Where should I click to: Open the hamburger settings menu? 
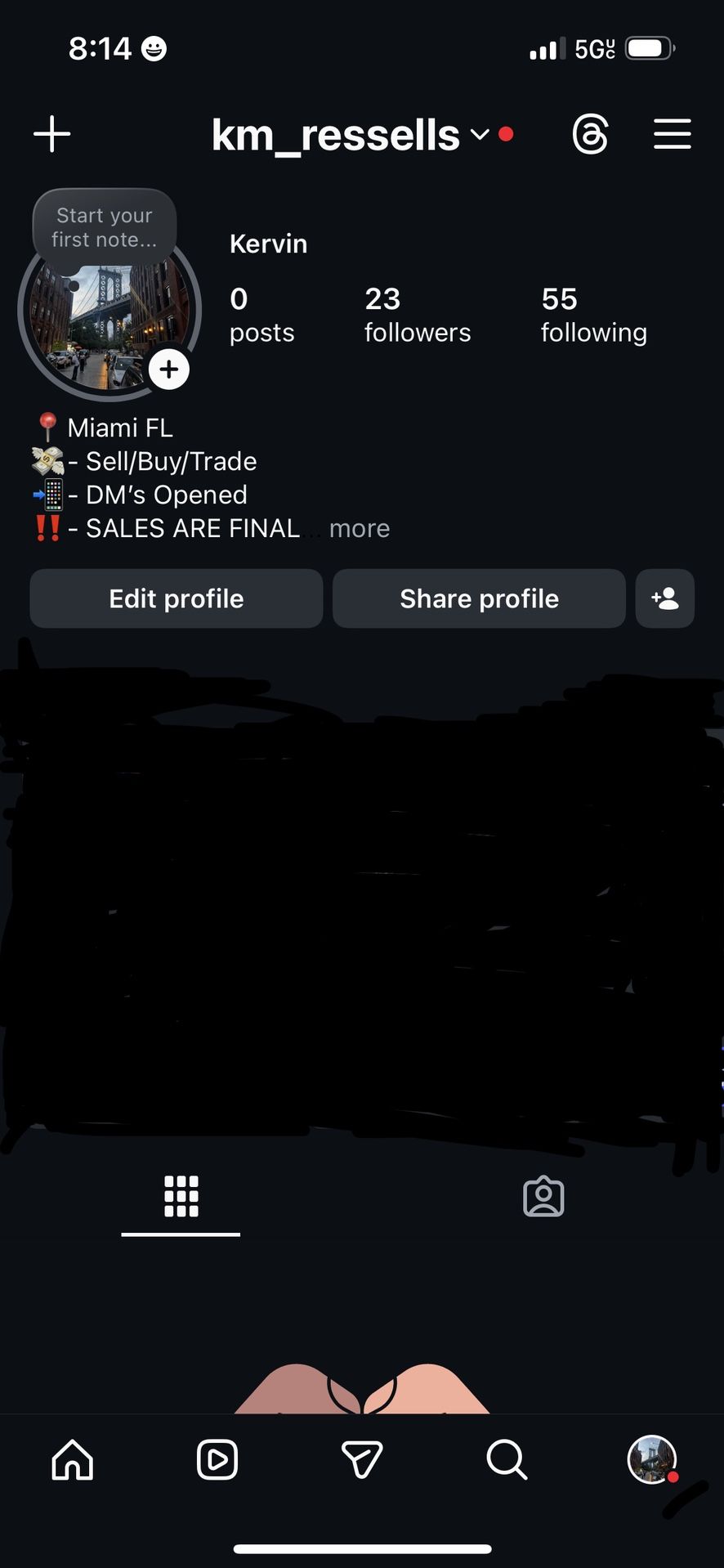(x=672, y=134)
